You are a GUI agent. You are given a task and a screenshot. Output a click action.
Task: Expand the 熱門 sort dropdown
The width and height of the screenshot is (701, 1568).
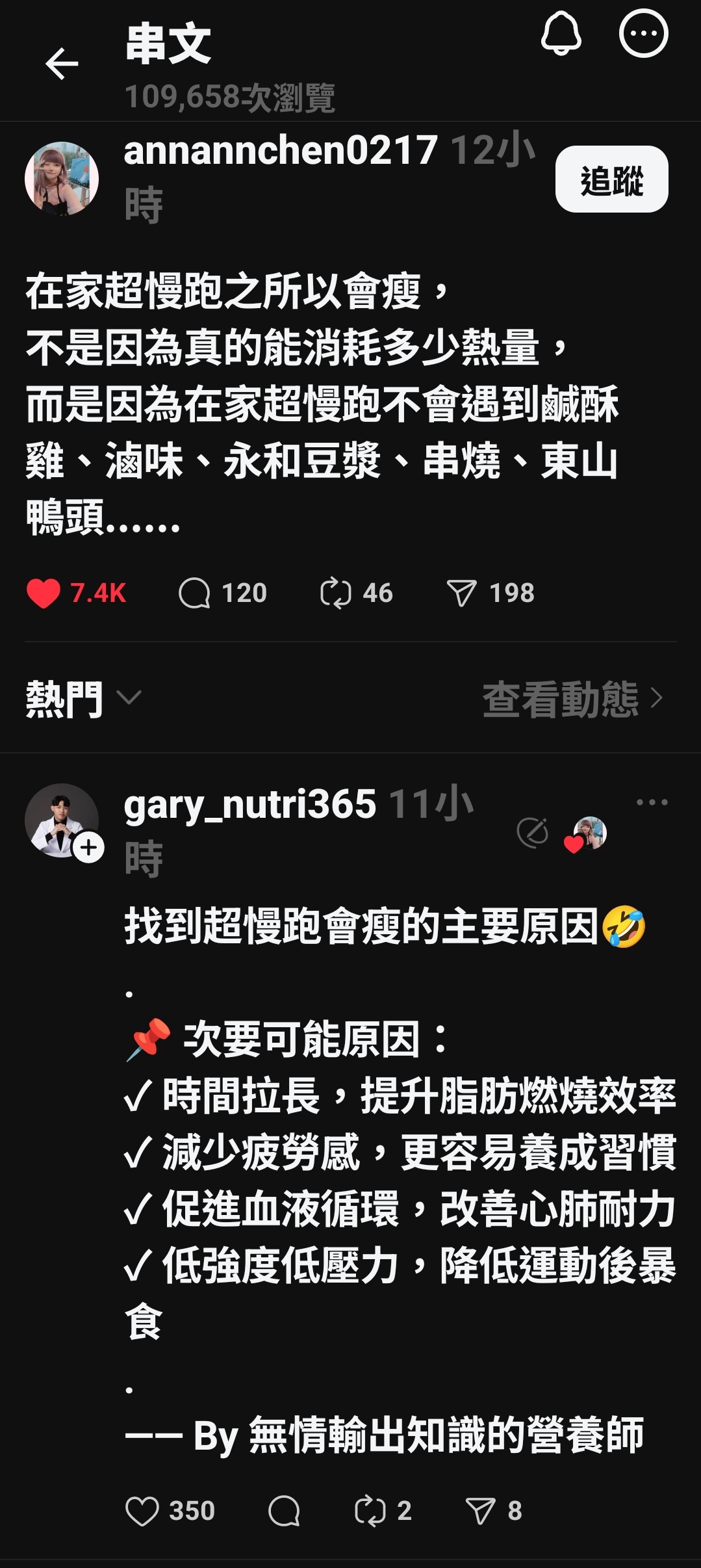(83, 699)
